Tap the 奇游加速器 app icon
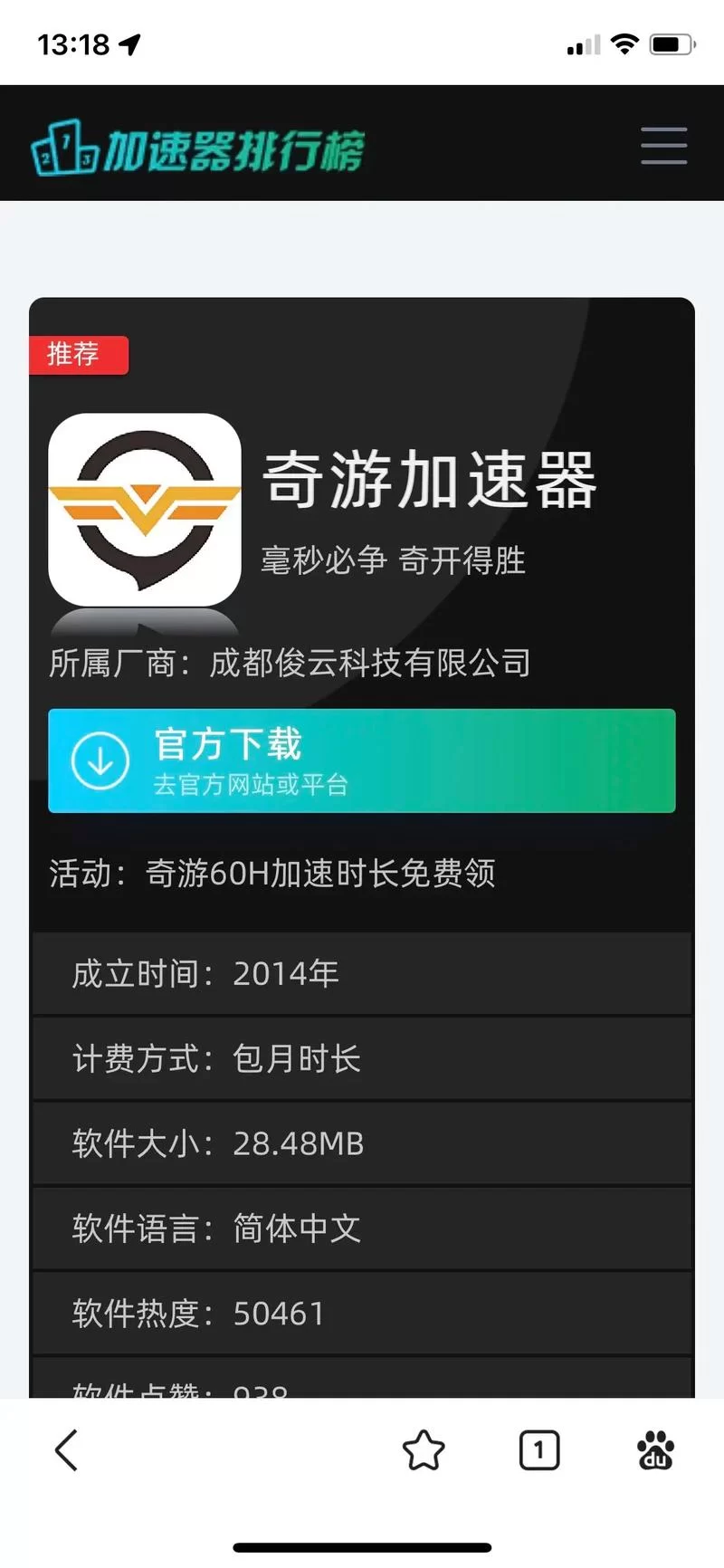Image resolution: width=724 pixels, height=1568 pixels. tap(145, 512)
